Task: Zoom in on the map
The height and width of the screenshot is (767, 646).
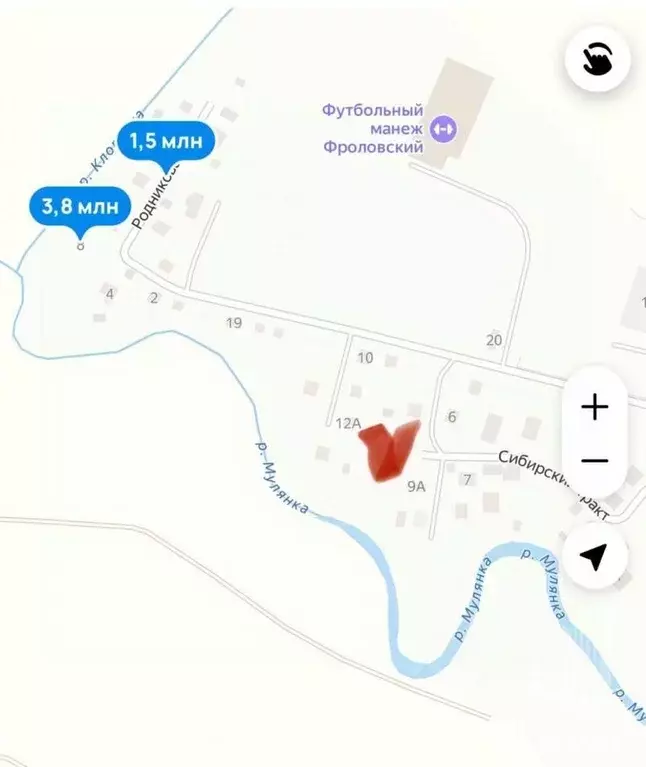Action: pyautogui.click(x=595, y=407)
